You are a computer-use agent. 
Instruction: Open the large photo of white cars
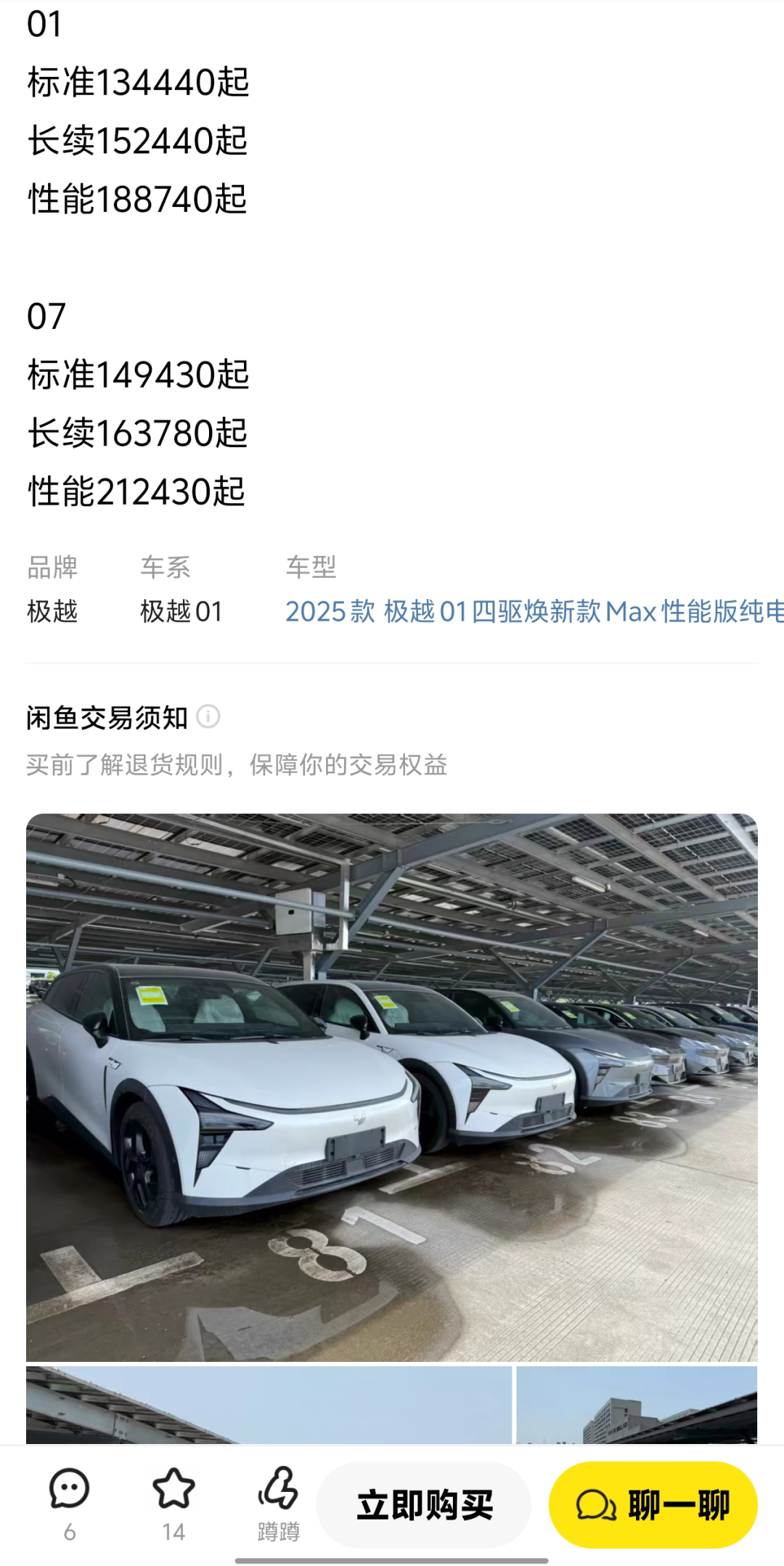click(x=392, y=1087)
